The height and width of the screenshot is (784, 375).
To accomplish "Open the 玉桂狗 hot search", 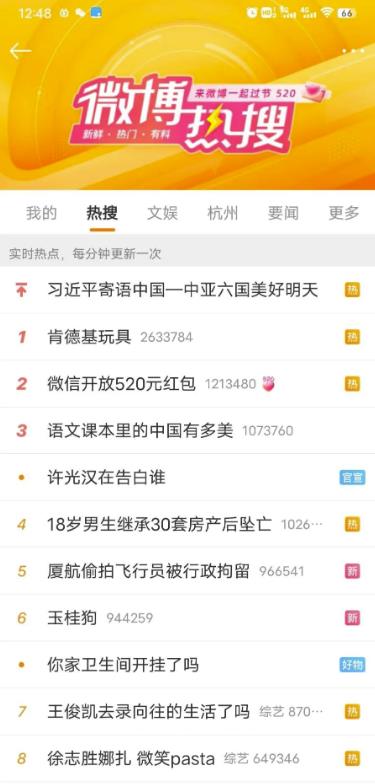I will pos(188,618).
